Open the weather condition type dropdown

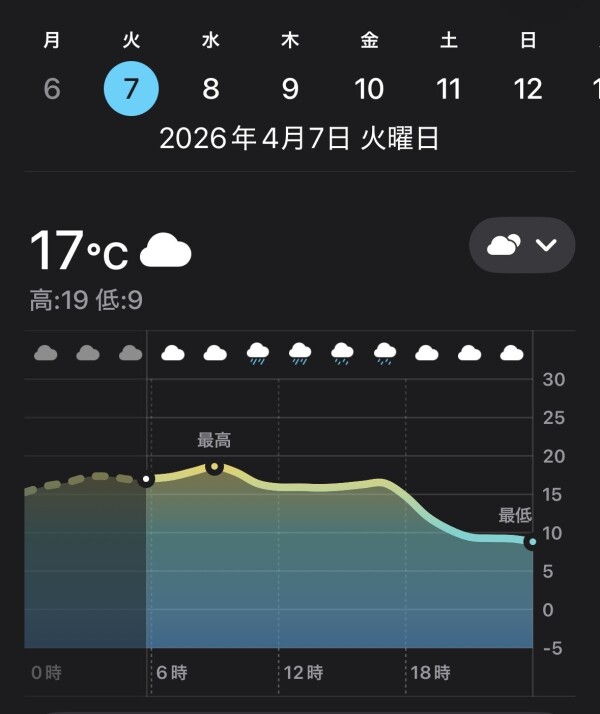(522, 245)
